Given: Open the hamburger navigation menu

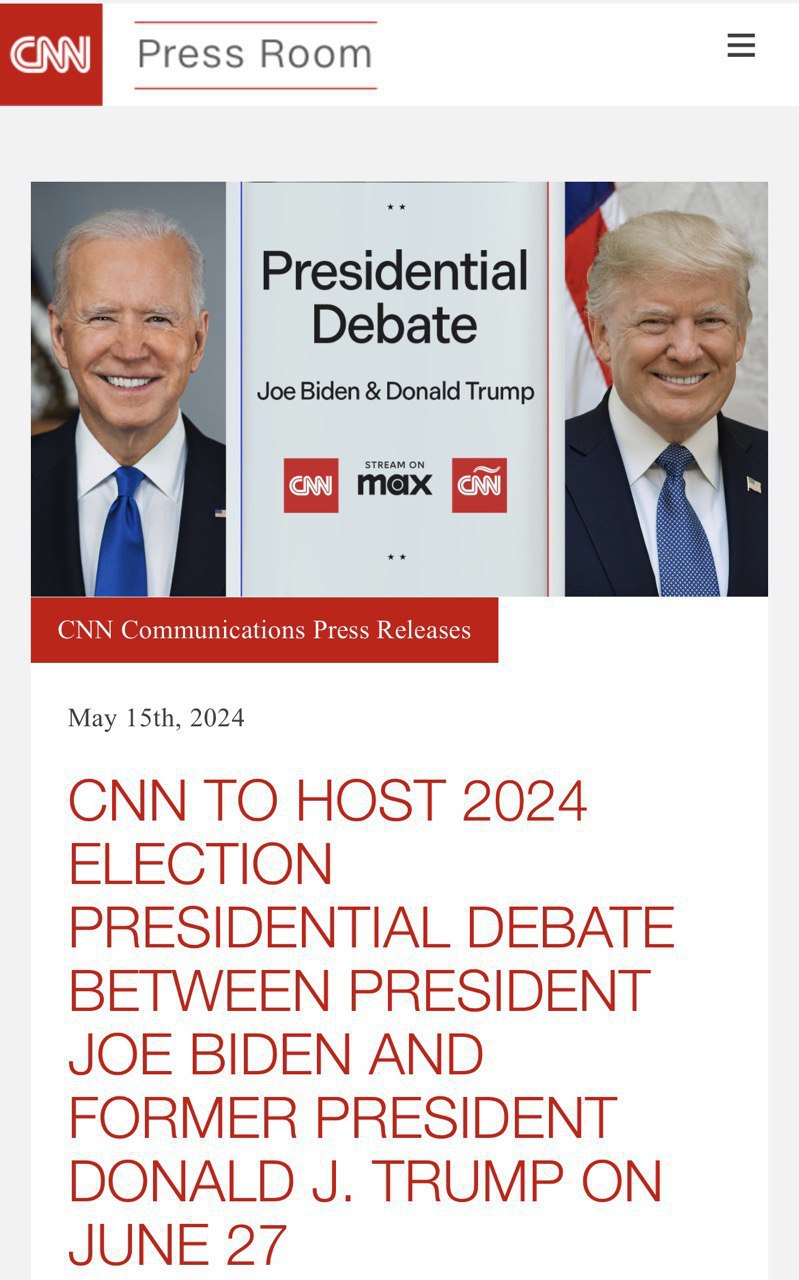Looking at the screenshot, I should 741,46.
